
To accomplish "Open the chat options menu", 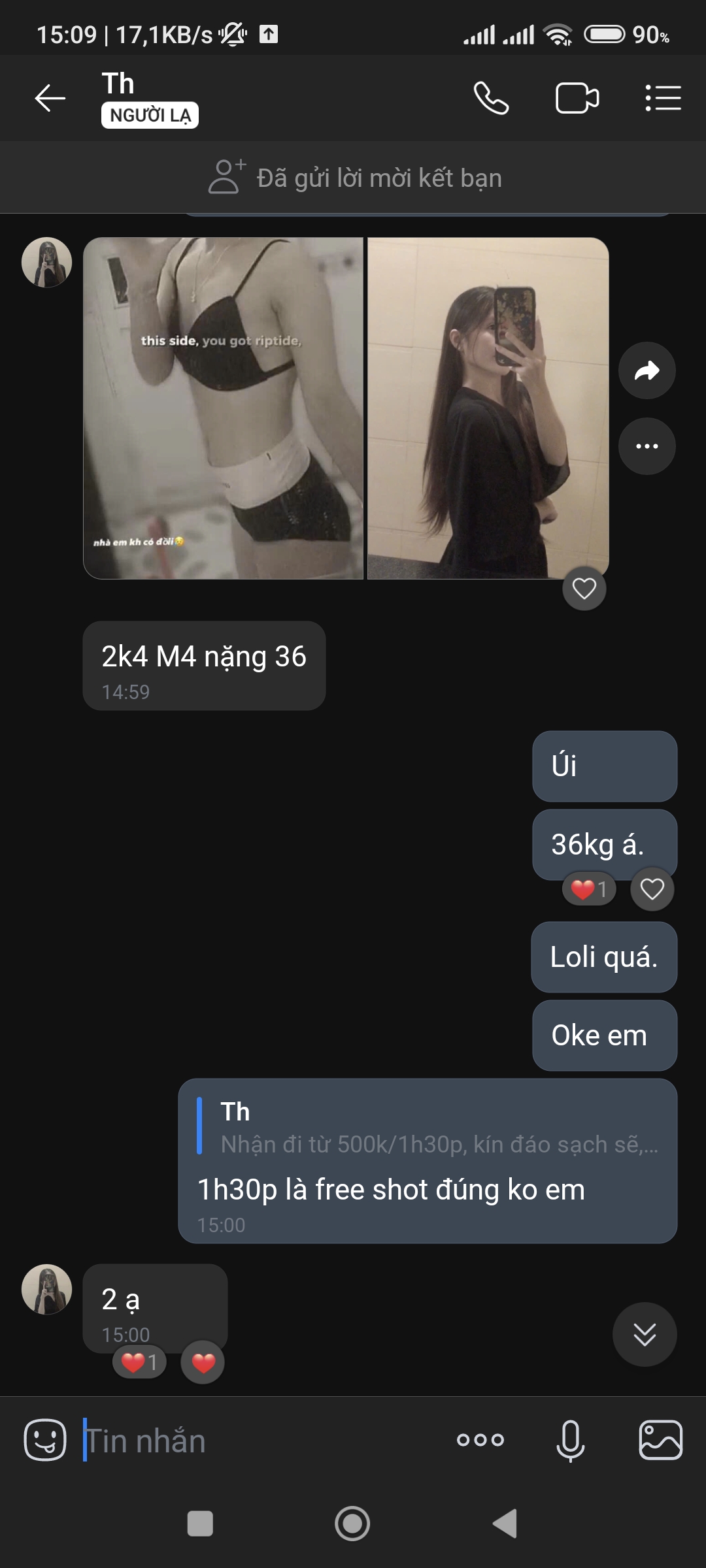I will point(663,99).
